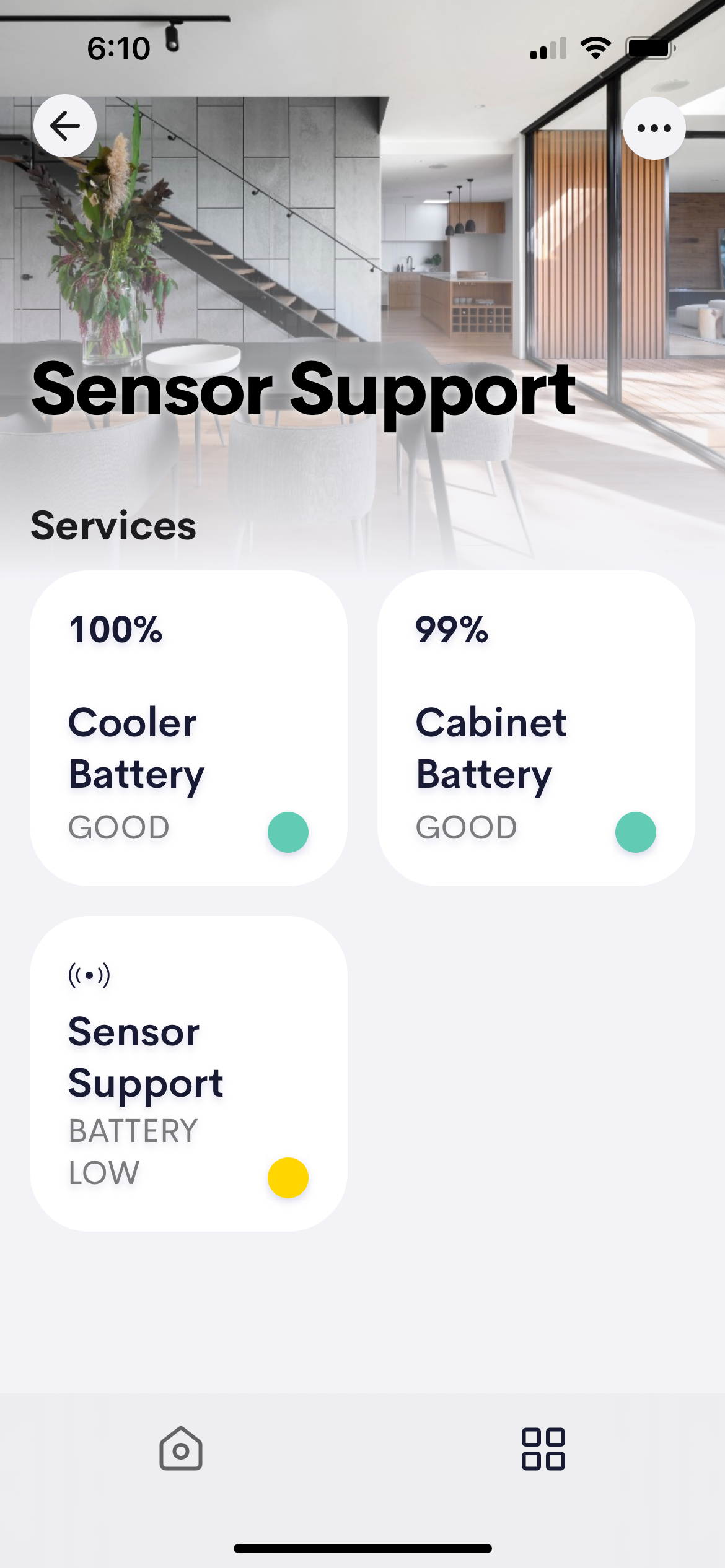Viewport: 725px width, 1568px height.
Task: Open the three-dot more options menu
Action: coord(654,128)
